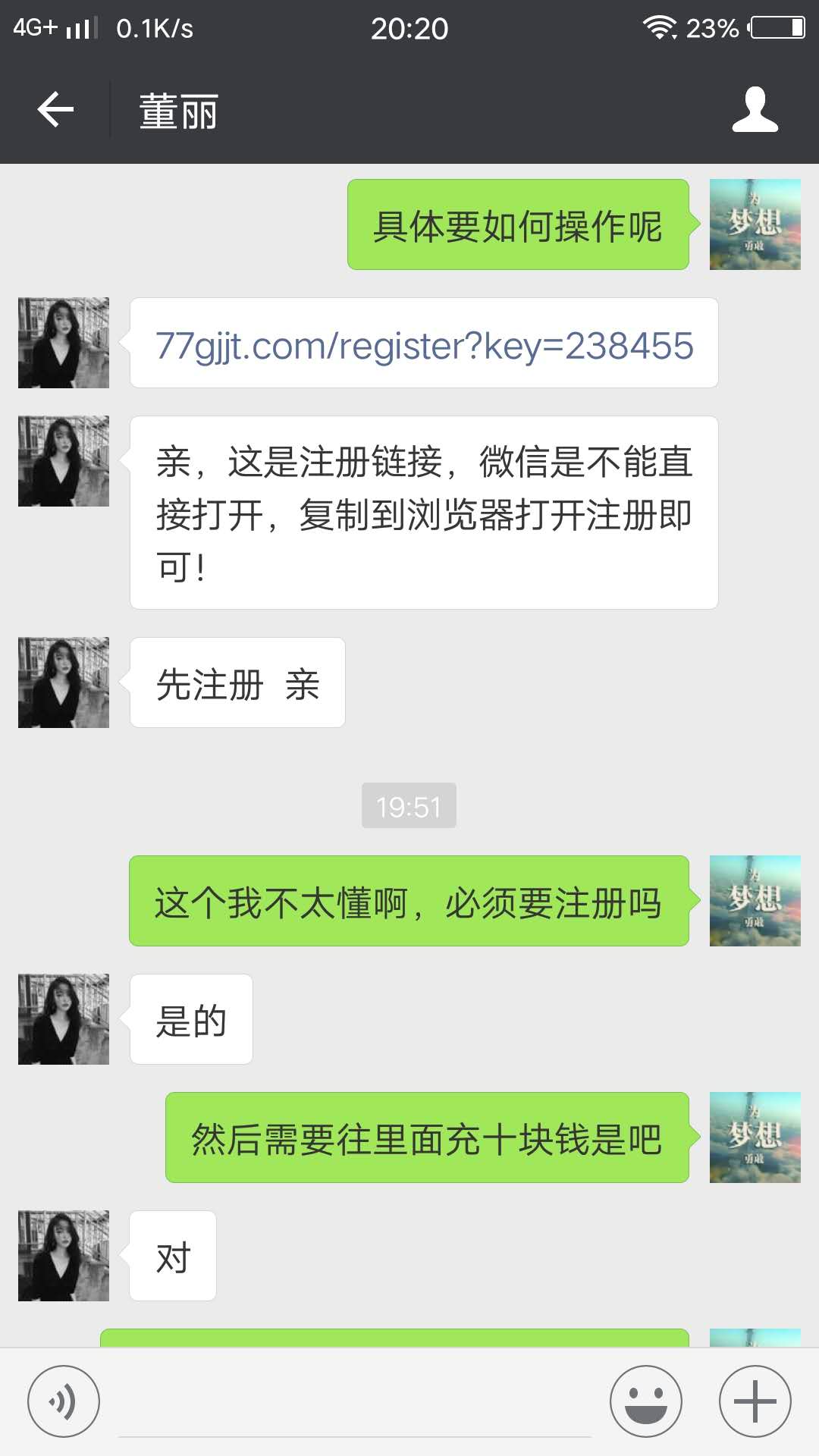This screenshot has height=1456, width=819.
Task: Tap the 是的 message bubble
Action: click(190, 1019)
